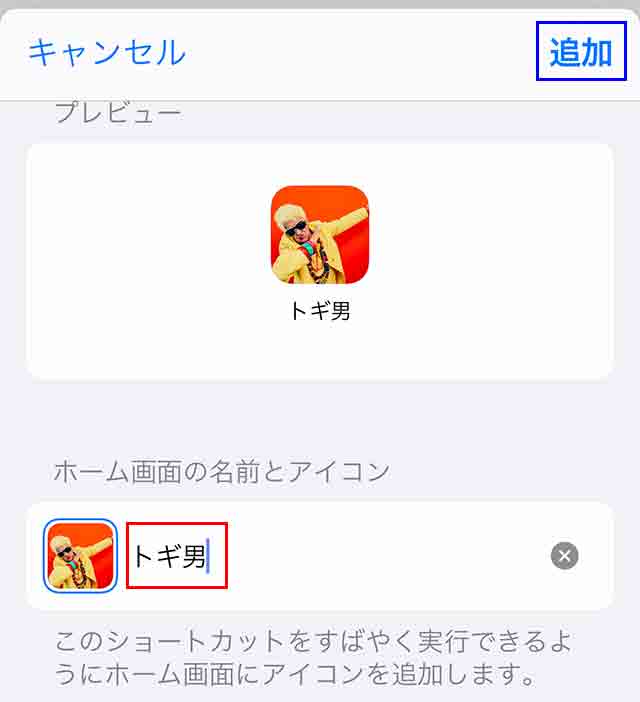Screen dimensions: 640x702
Task: Tap 追加 to add to home screen
Action: coord(581,52)
